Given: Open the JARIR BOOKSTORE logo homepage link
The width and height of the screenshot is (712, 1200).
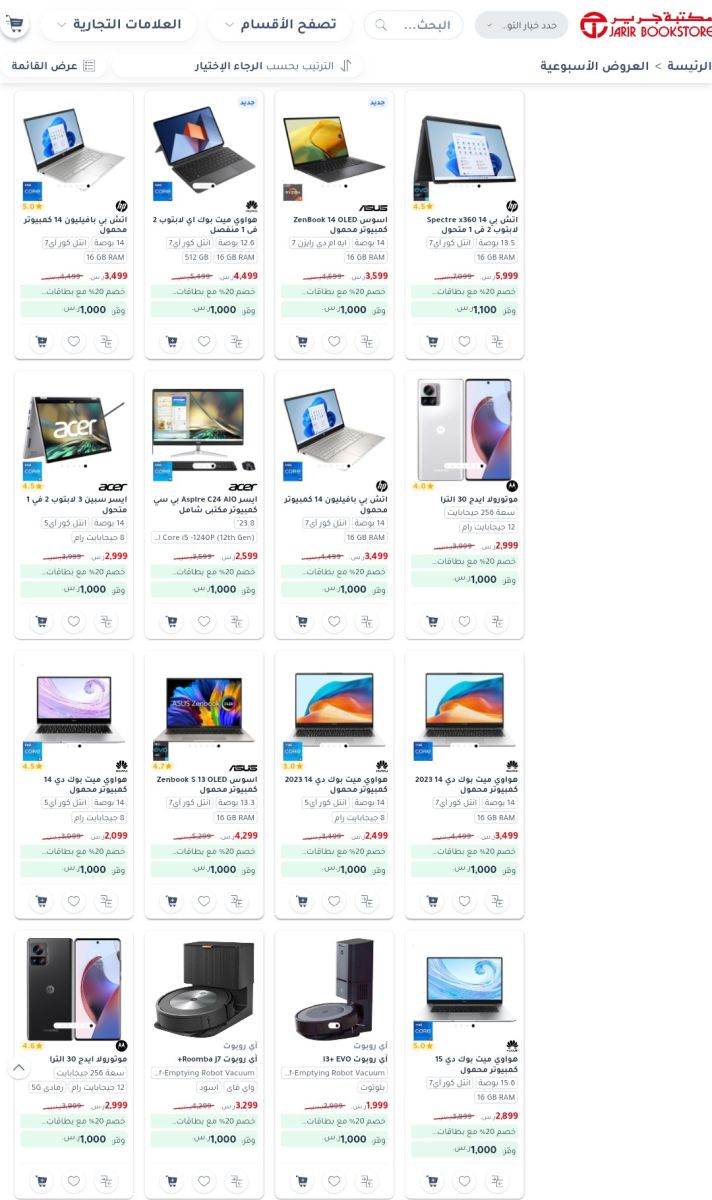Looking at the screenshot, I should pos(645,25).
